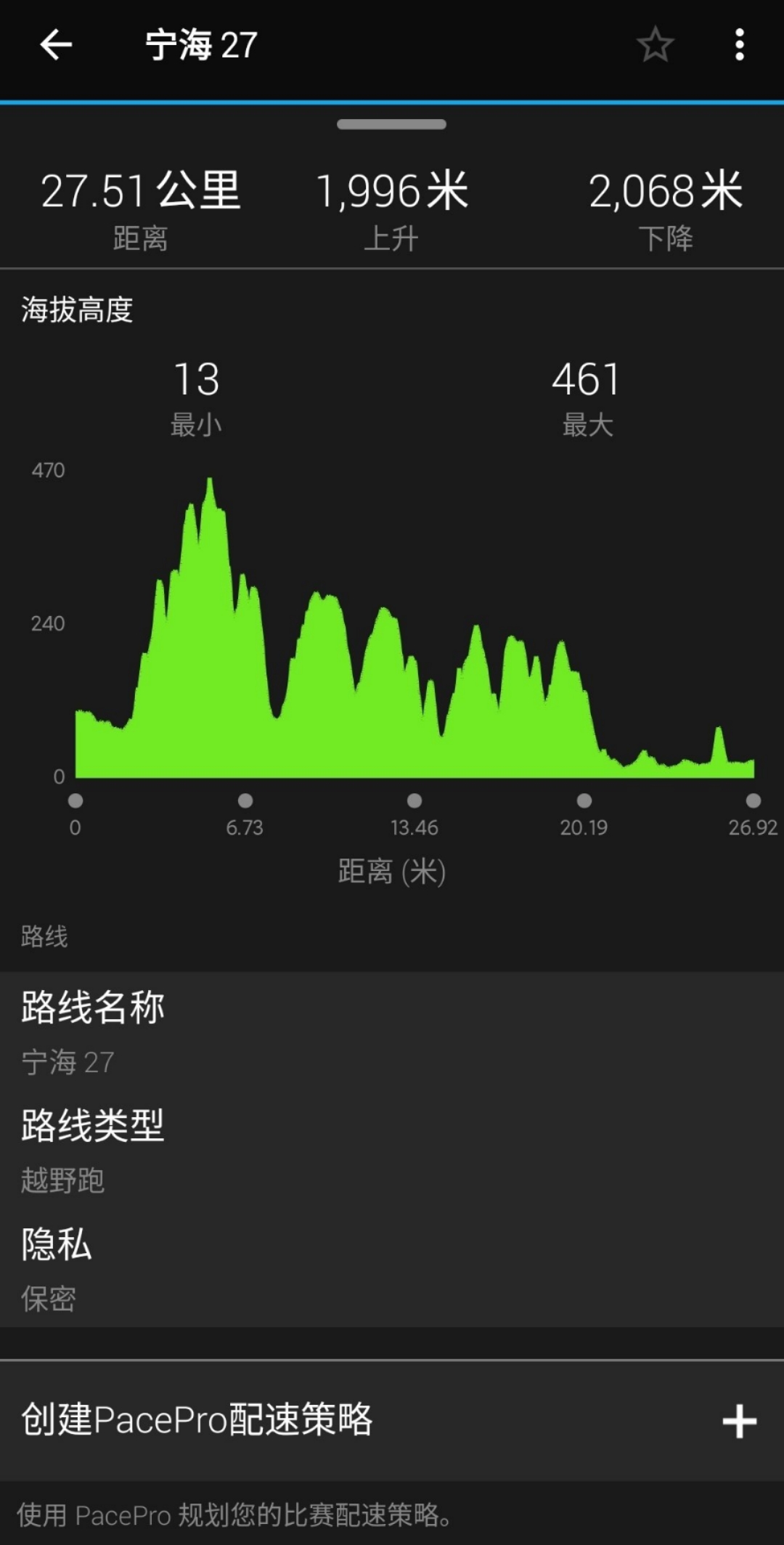Tap the 1,996米 ascent stat
Screen dimensions: 784x1545
tap(392, 192)
